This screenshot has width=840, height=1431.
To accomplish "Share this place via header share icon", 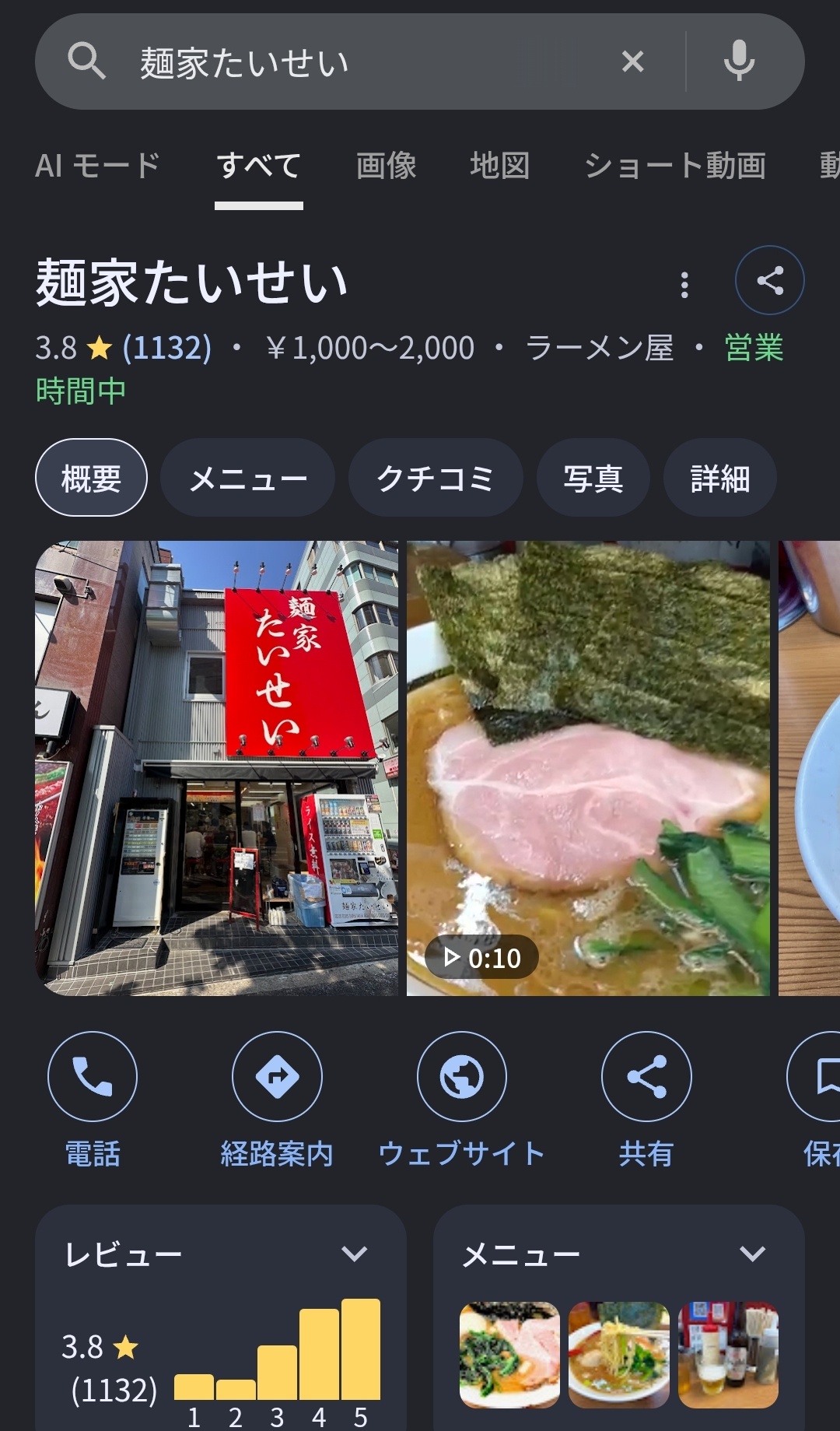I will pyautogui.click(x=770, y=280).
